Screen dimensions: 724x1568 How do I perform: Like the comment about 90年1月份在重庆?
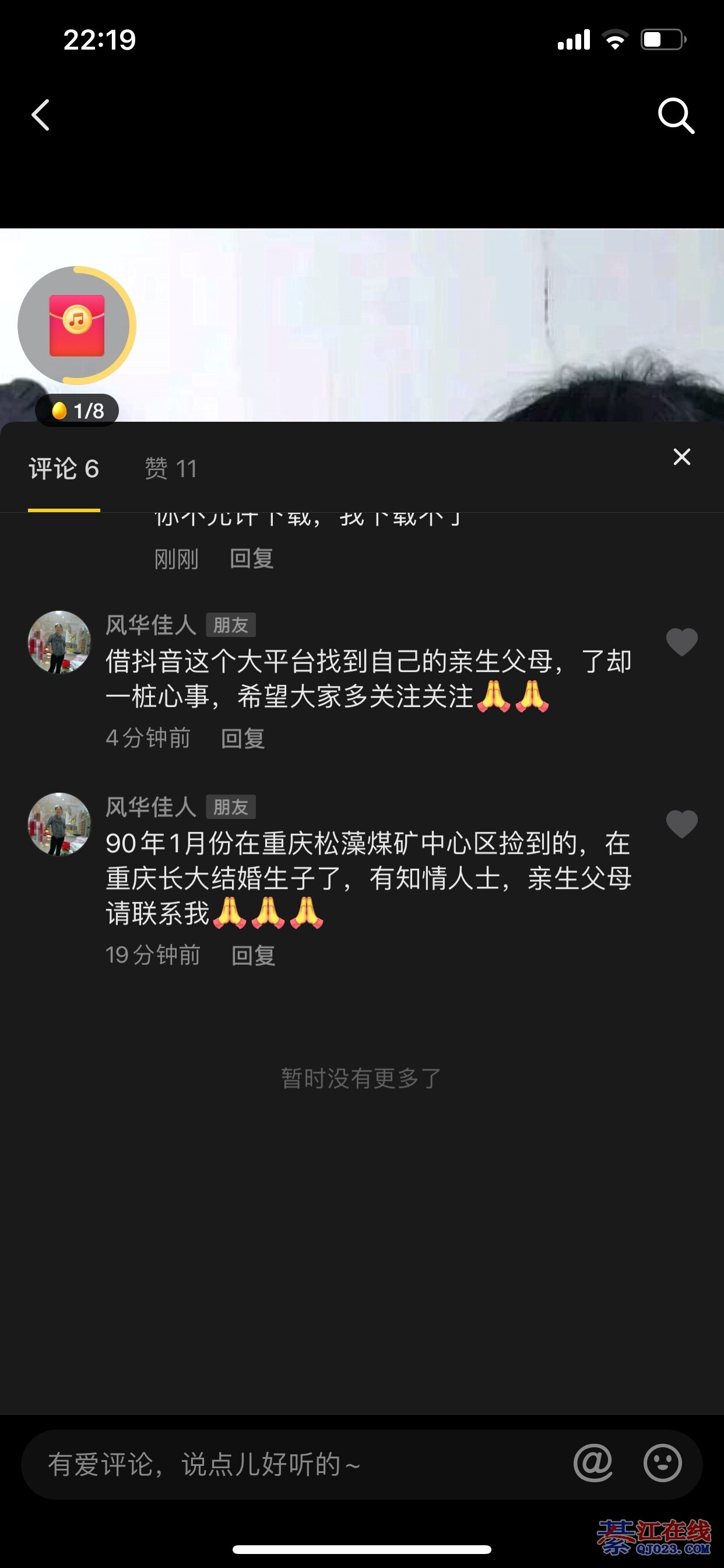coord(681,824)
